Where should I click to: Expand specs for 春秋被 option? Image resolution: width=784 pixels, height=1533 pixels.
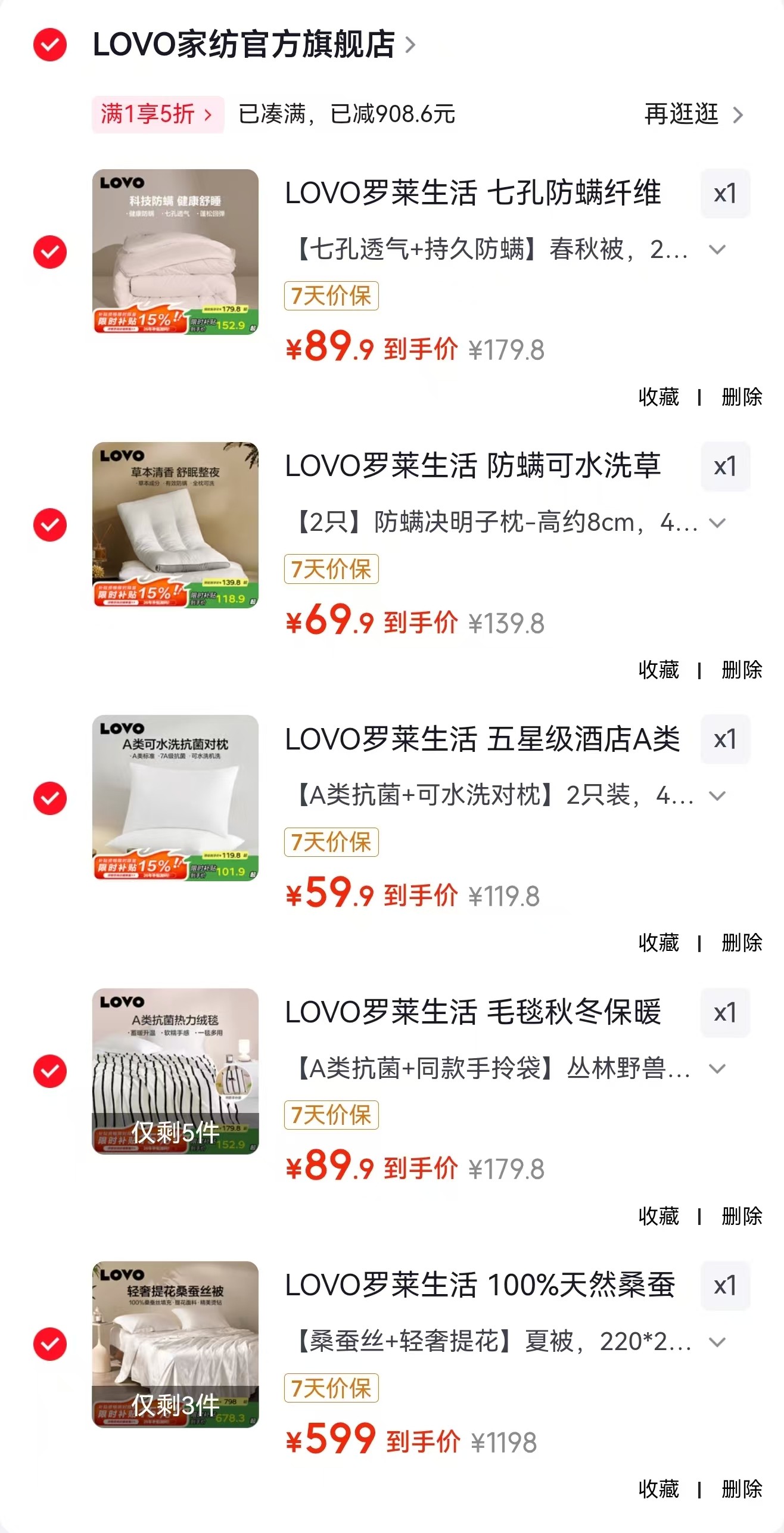click(x=717, y=250)
